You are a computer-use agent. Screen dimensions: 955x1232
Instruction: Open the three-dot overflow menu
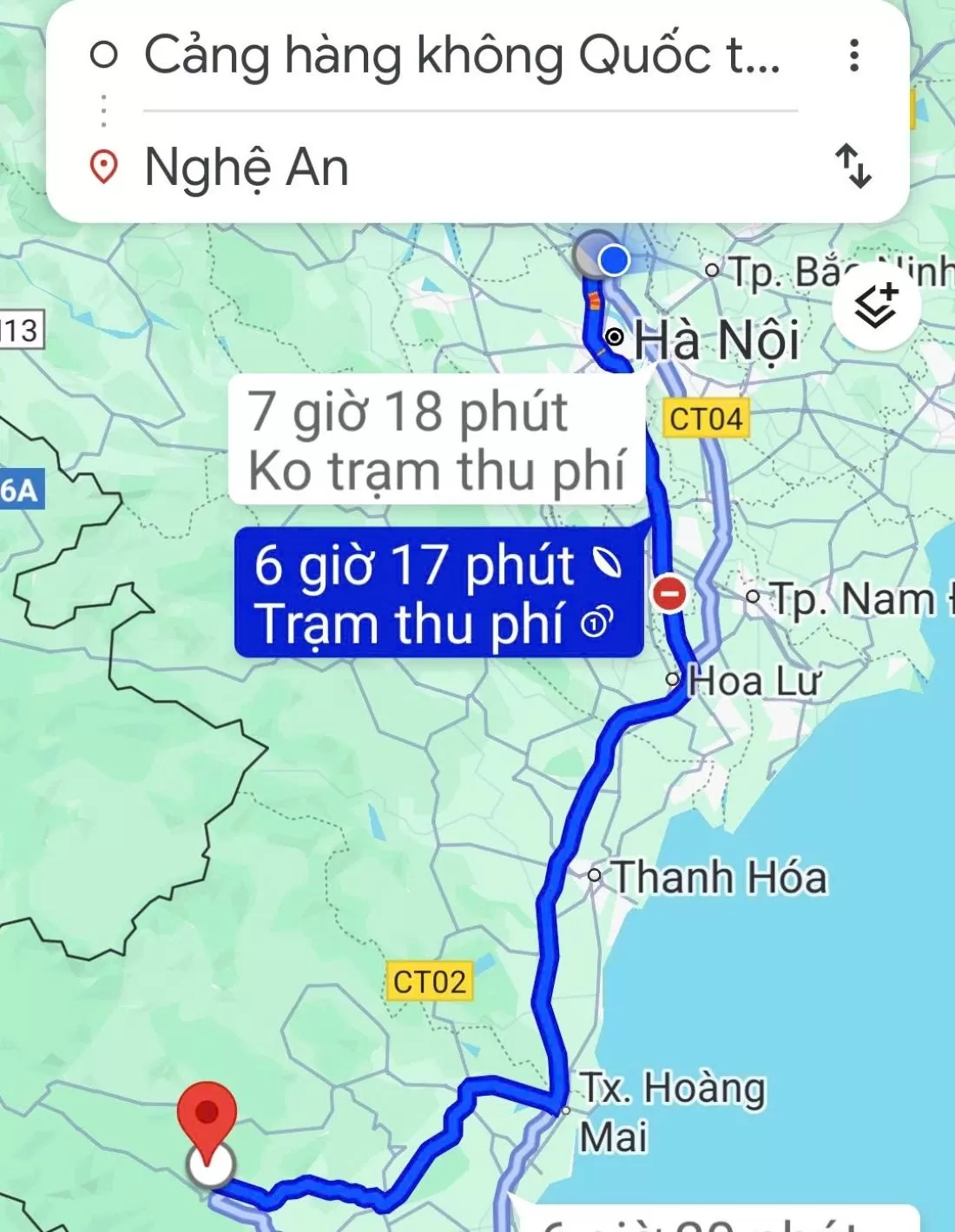[x=854, y=56]
